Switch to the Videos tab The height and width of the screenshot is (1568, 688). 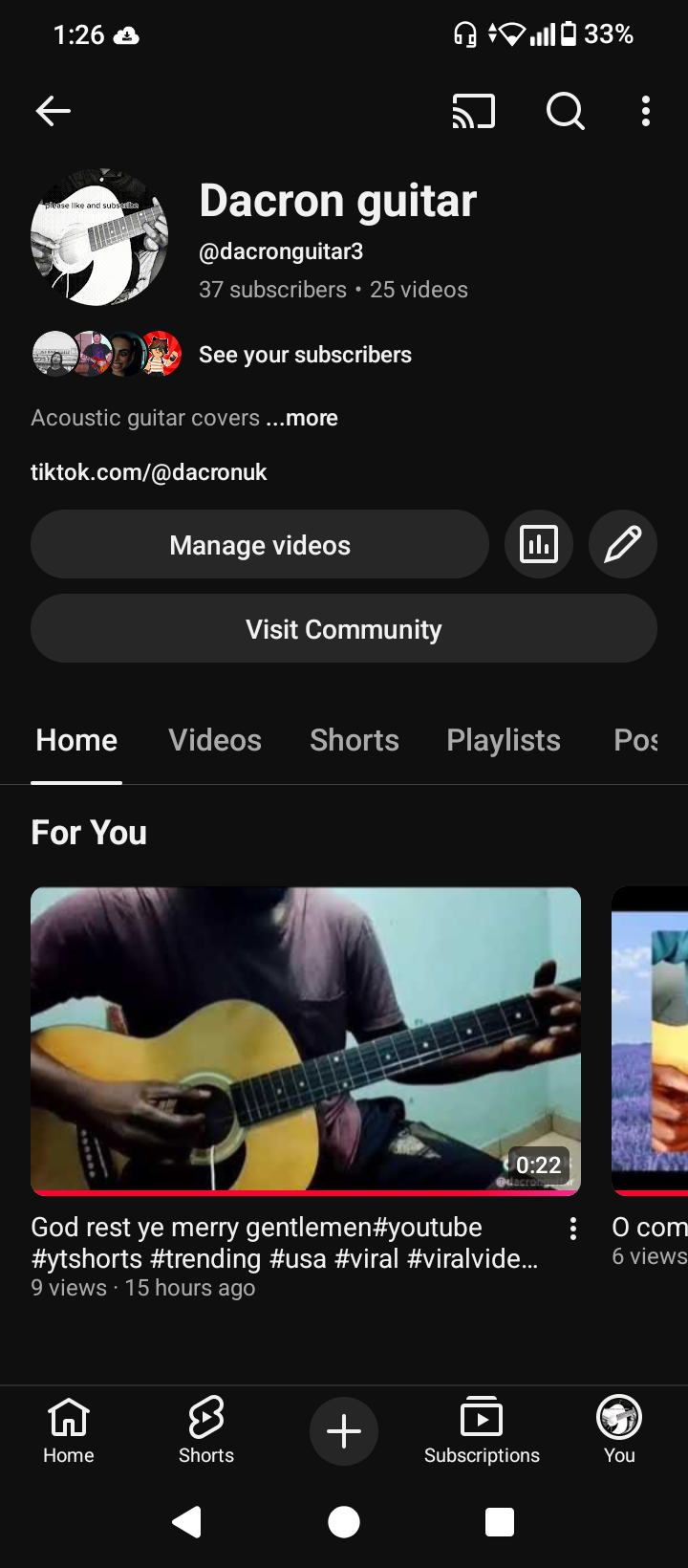[215, 740]
